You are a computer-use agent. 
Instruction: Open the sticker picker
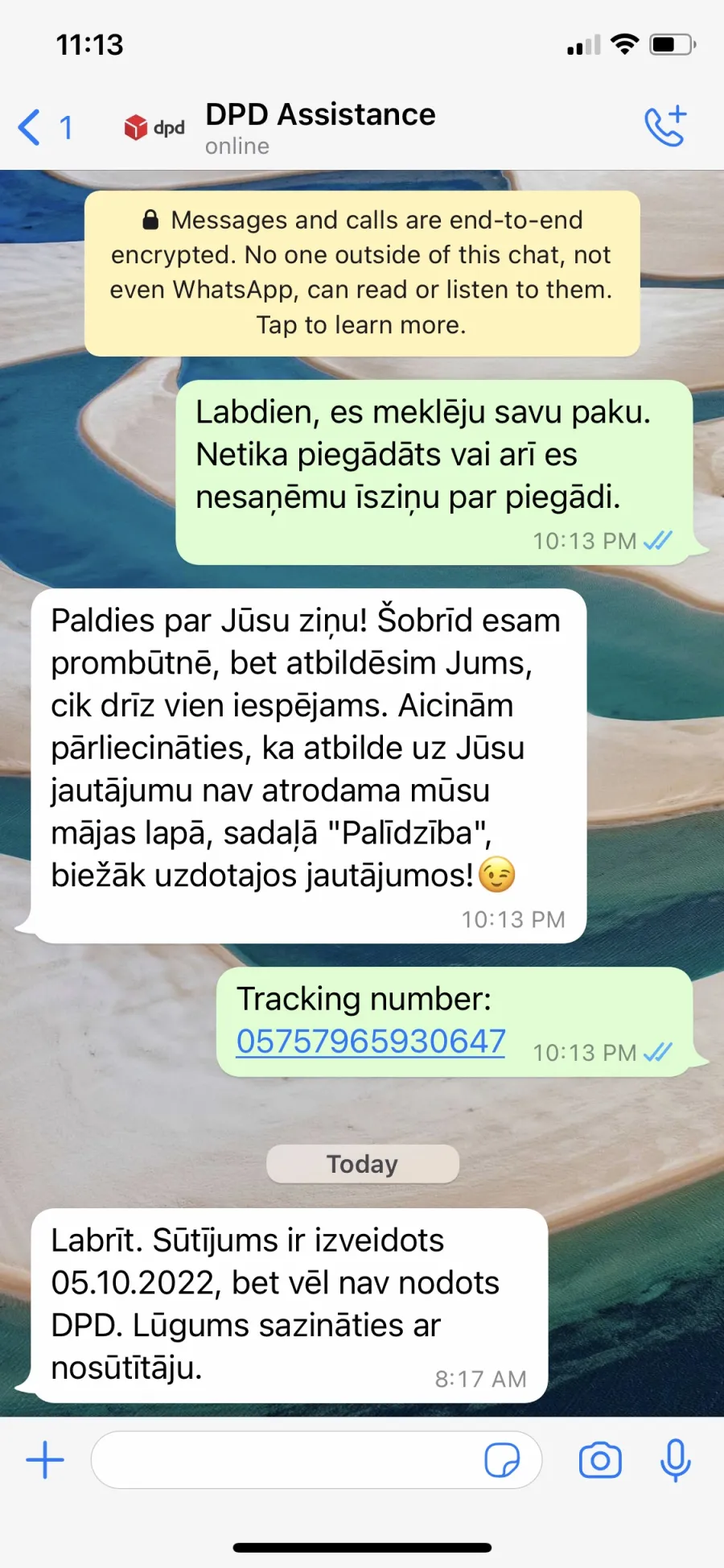502,1460
